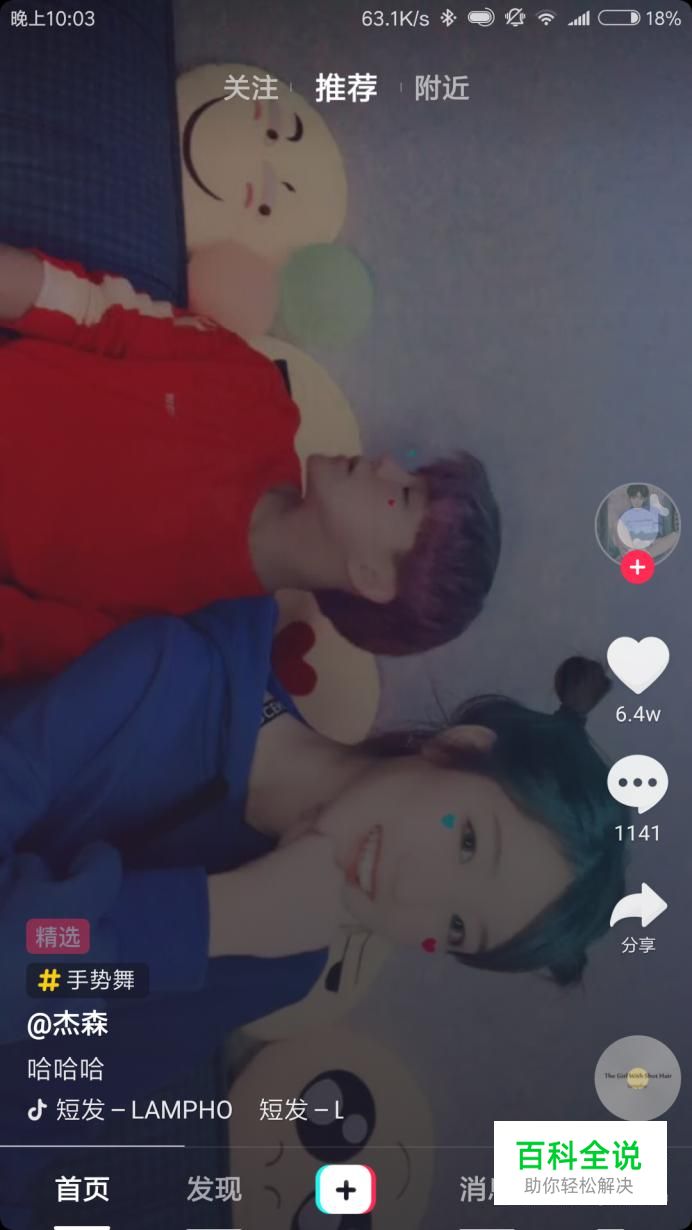692x1230 pixels.
Task: Open the spinning music disc
Action: (x=637, y=1078)
